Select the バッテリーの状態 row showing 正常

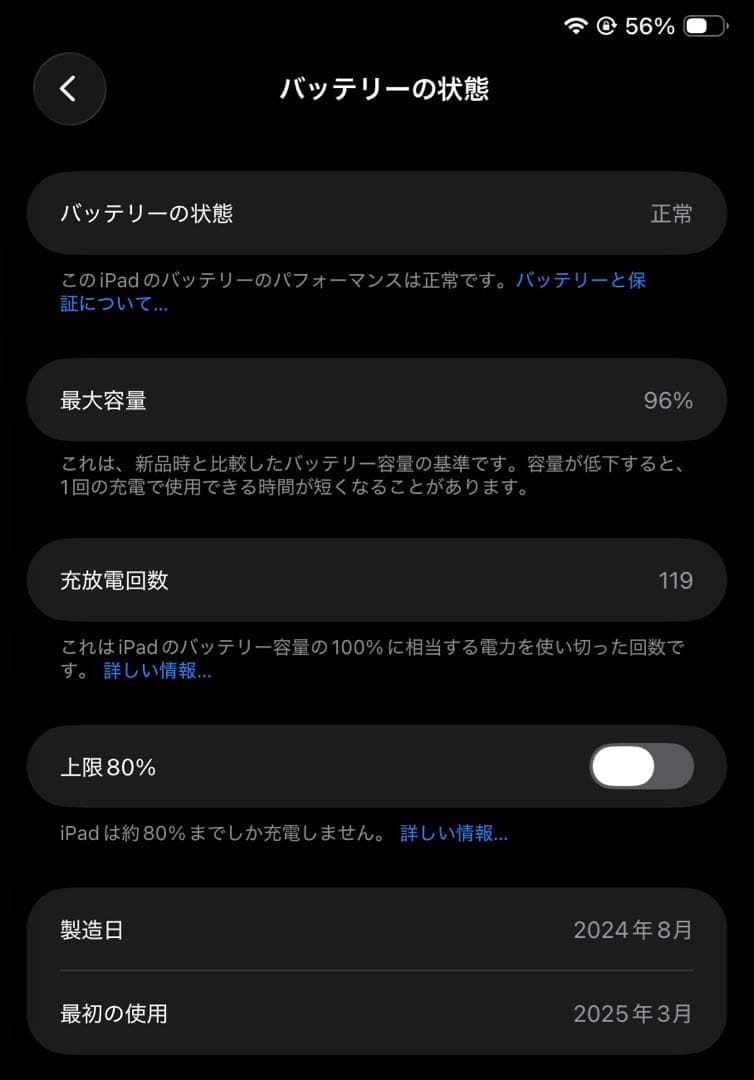377,212
